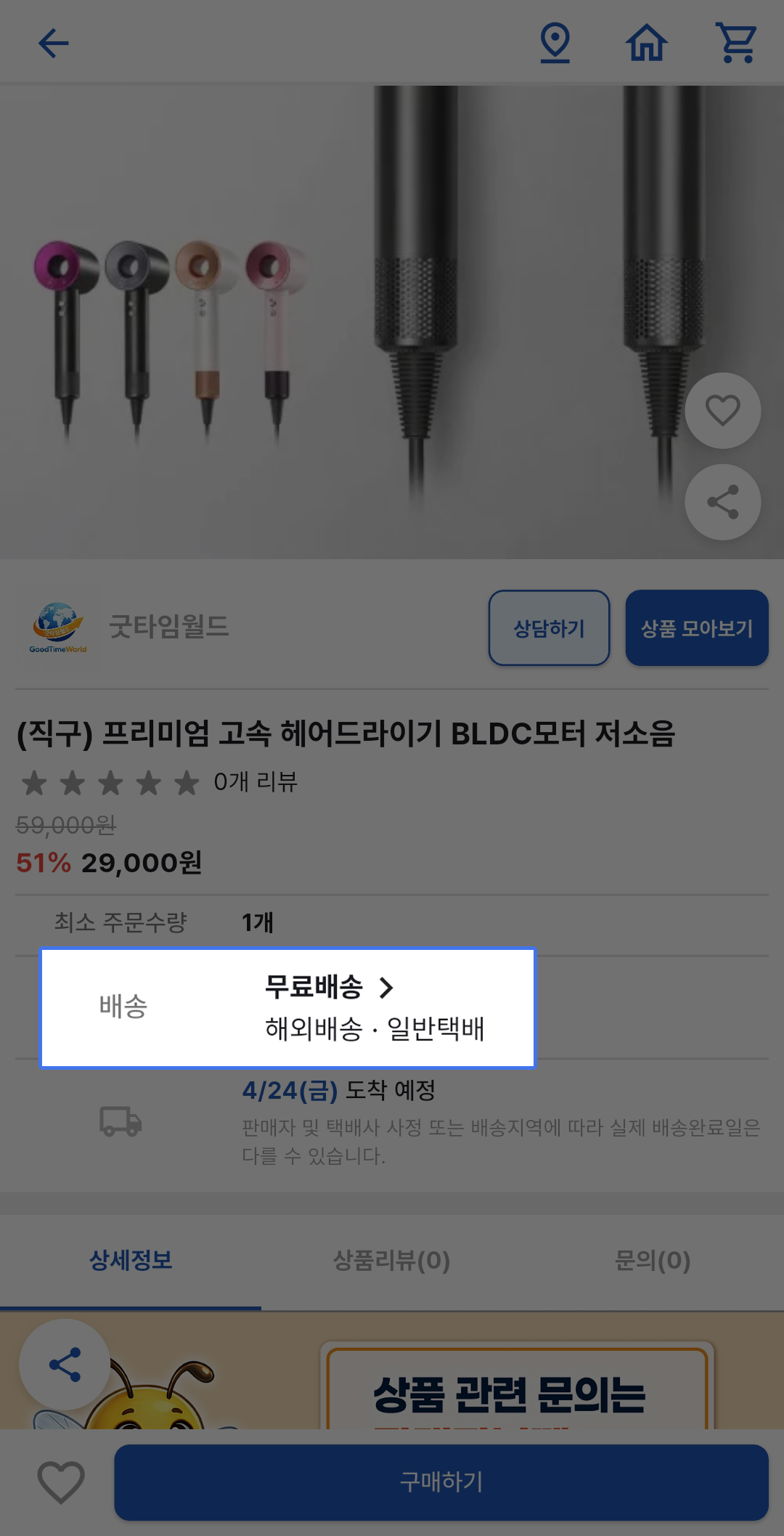The image size is (784, 1536).
Task: Tap the heart beside 구매하기
Action: (x=61, y=1482)
